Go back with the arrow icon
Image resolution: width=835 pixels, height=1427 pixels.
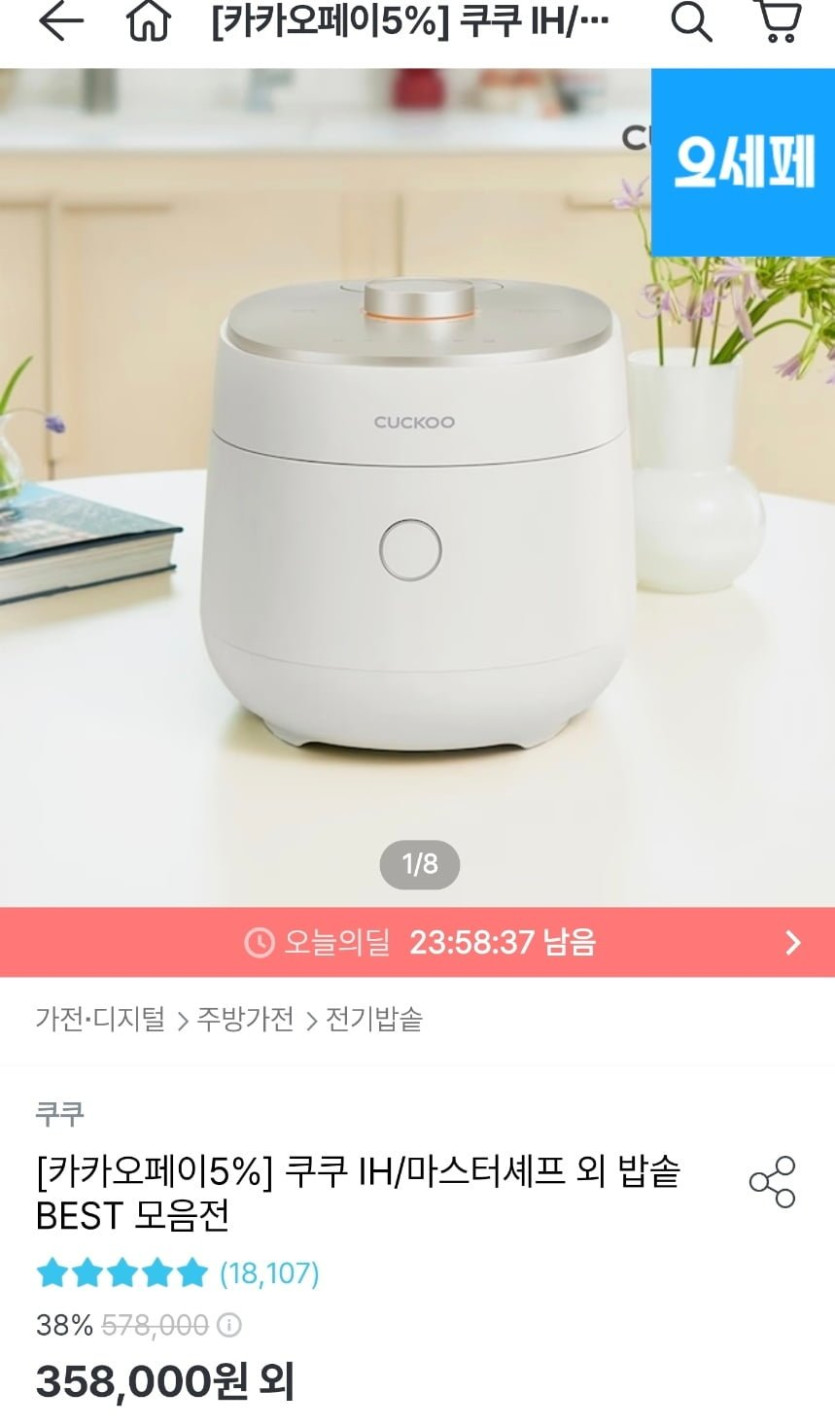(x=61, y=22)
